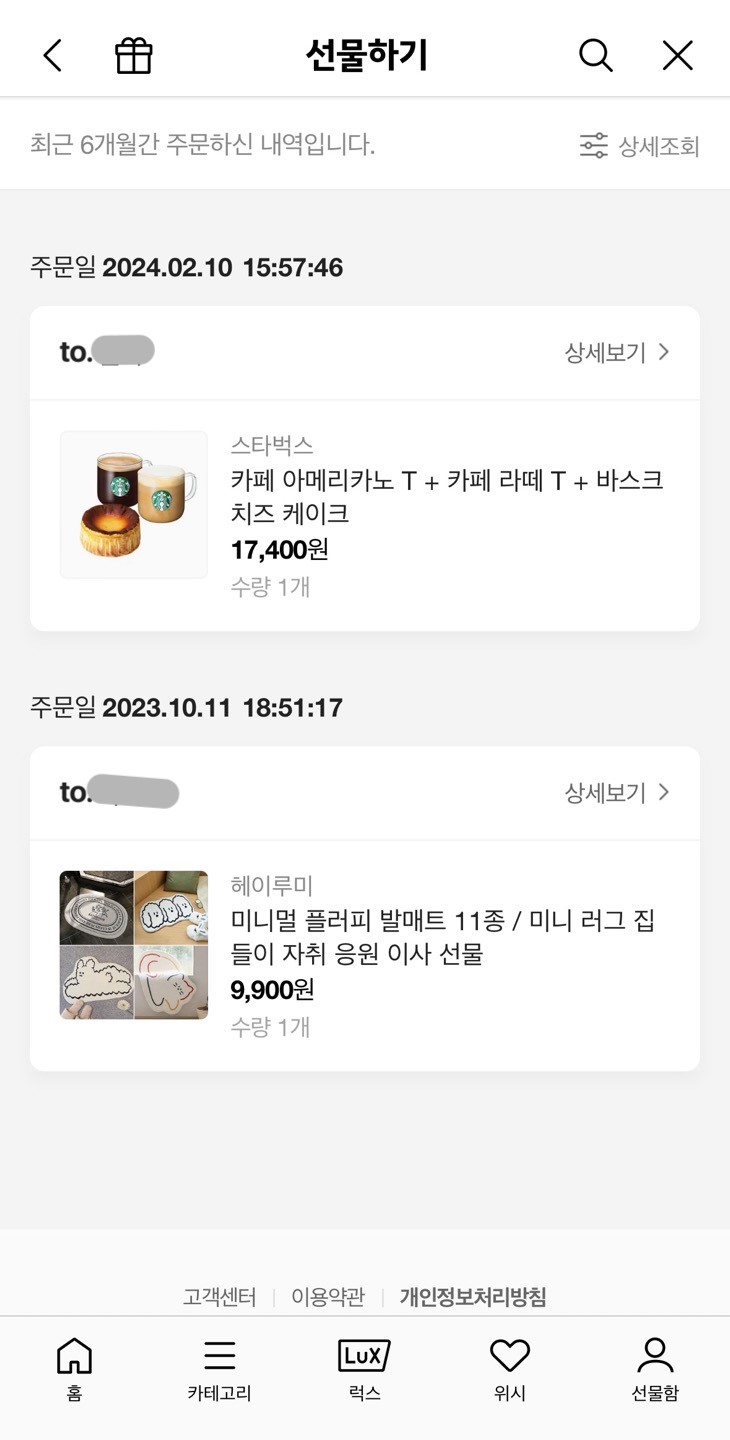Open the 카테고리 category icon

tap(219, 1370)
